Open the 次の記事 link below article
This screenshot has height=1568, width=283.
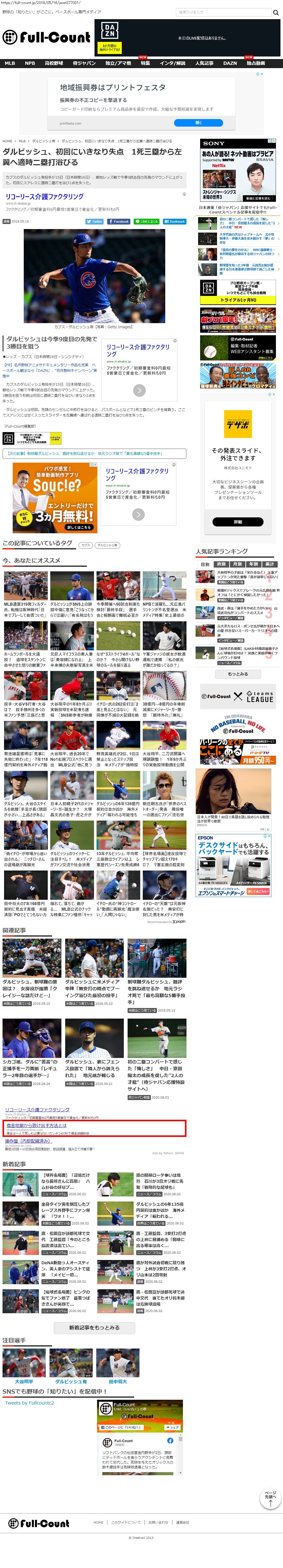pyautogui.click(x=94, y=454)
